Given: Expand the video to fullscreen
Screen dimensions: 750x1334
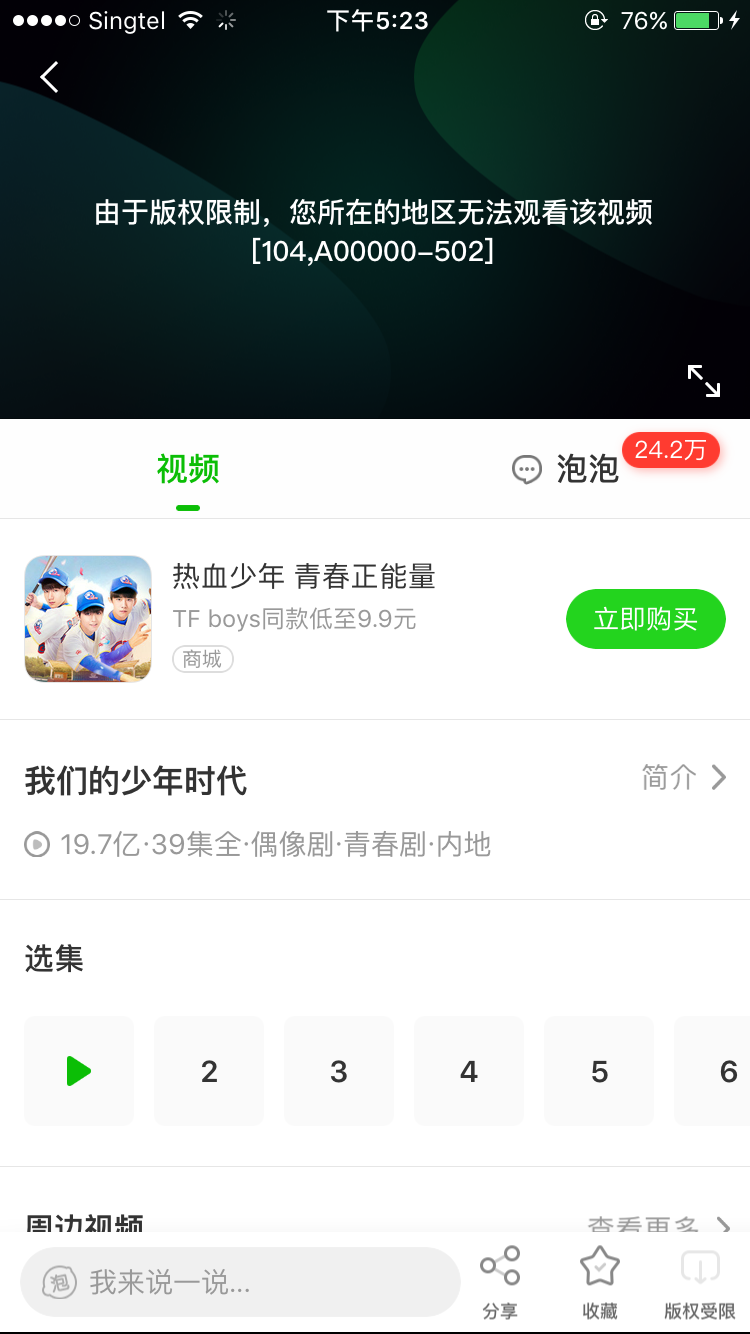Looking at the screenshot, I should 704,381.
